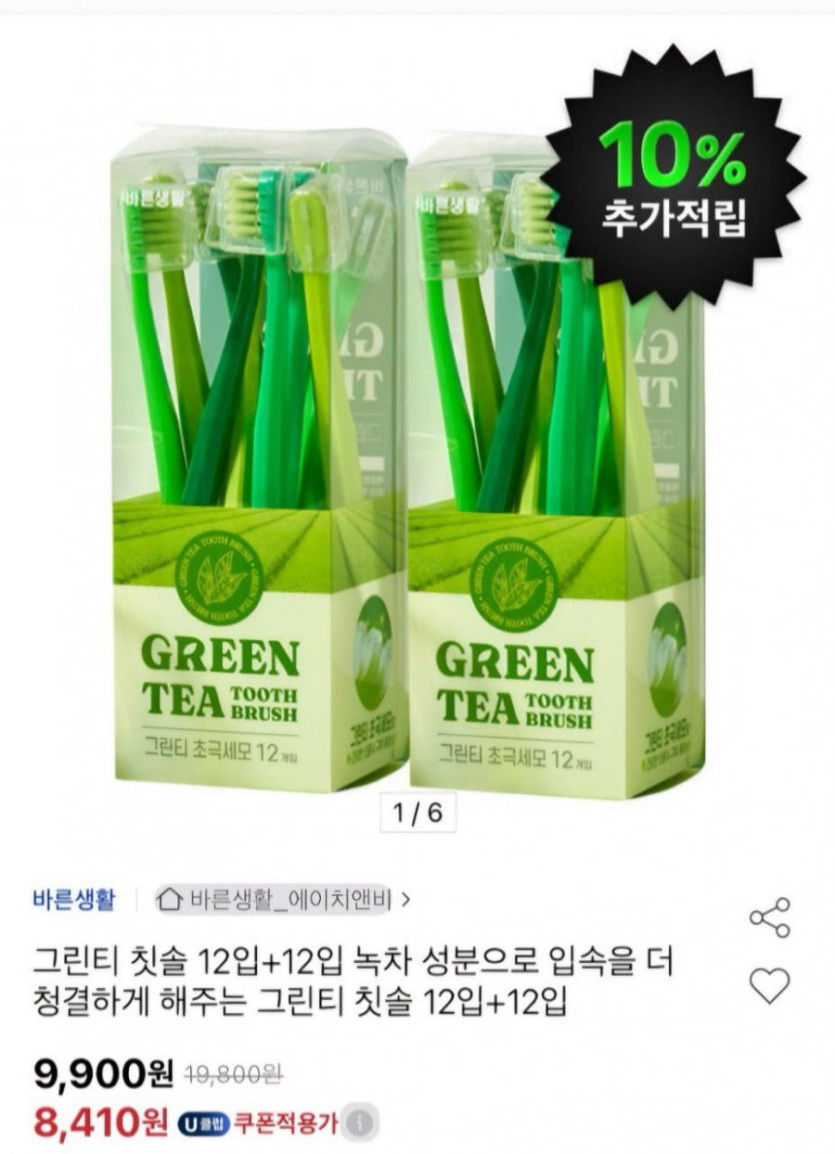Share this green tea toothbrush product
The width and height of the screenshot is (835, 1154).
tap(769, 917)
